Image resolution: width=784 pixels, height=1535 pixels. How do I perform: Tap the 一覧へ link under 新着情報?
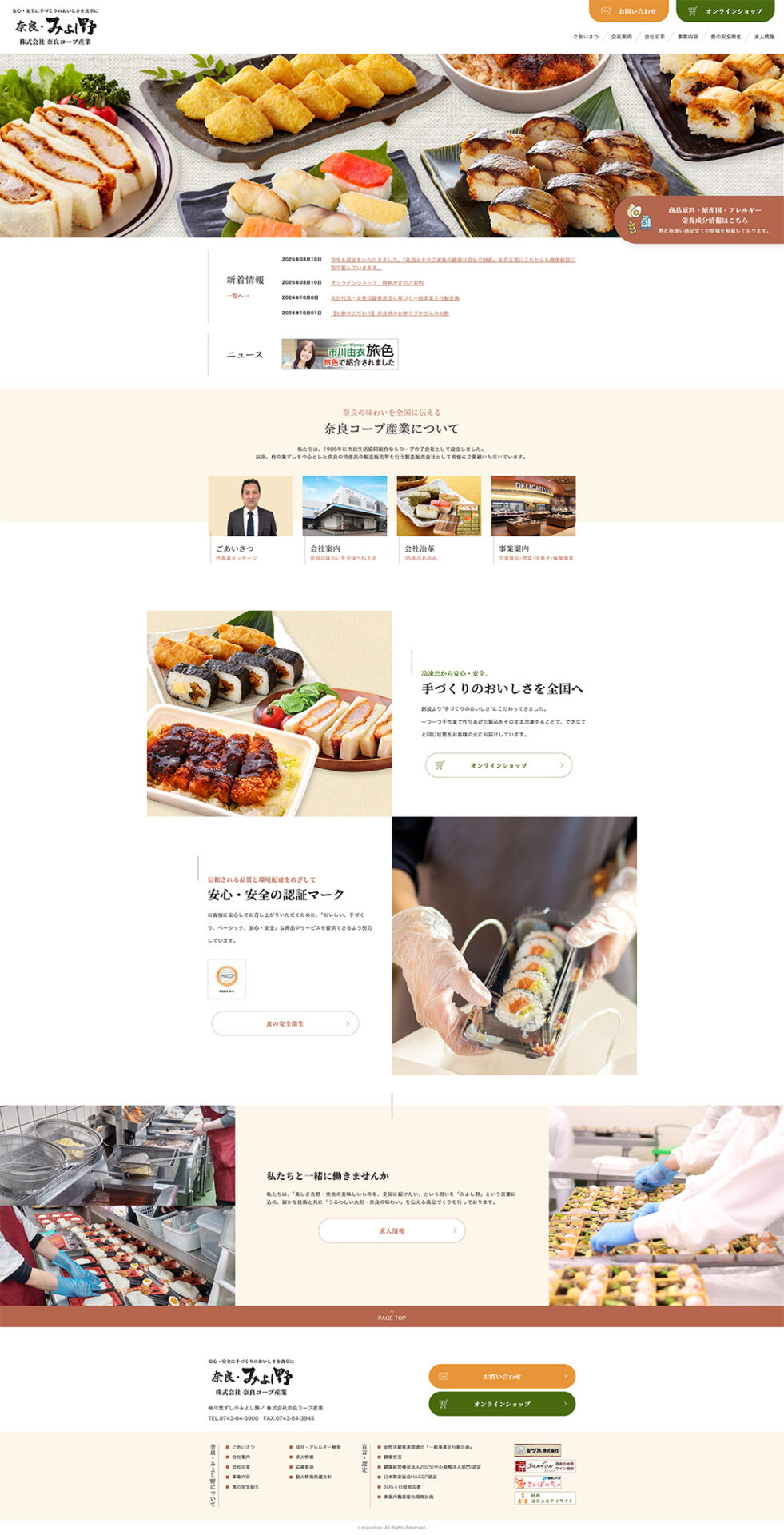[x=237, y=296]
